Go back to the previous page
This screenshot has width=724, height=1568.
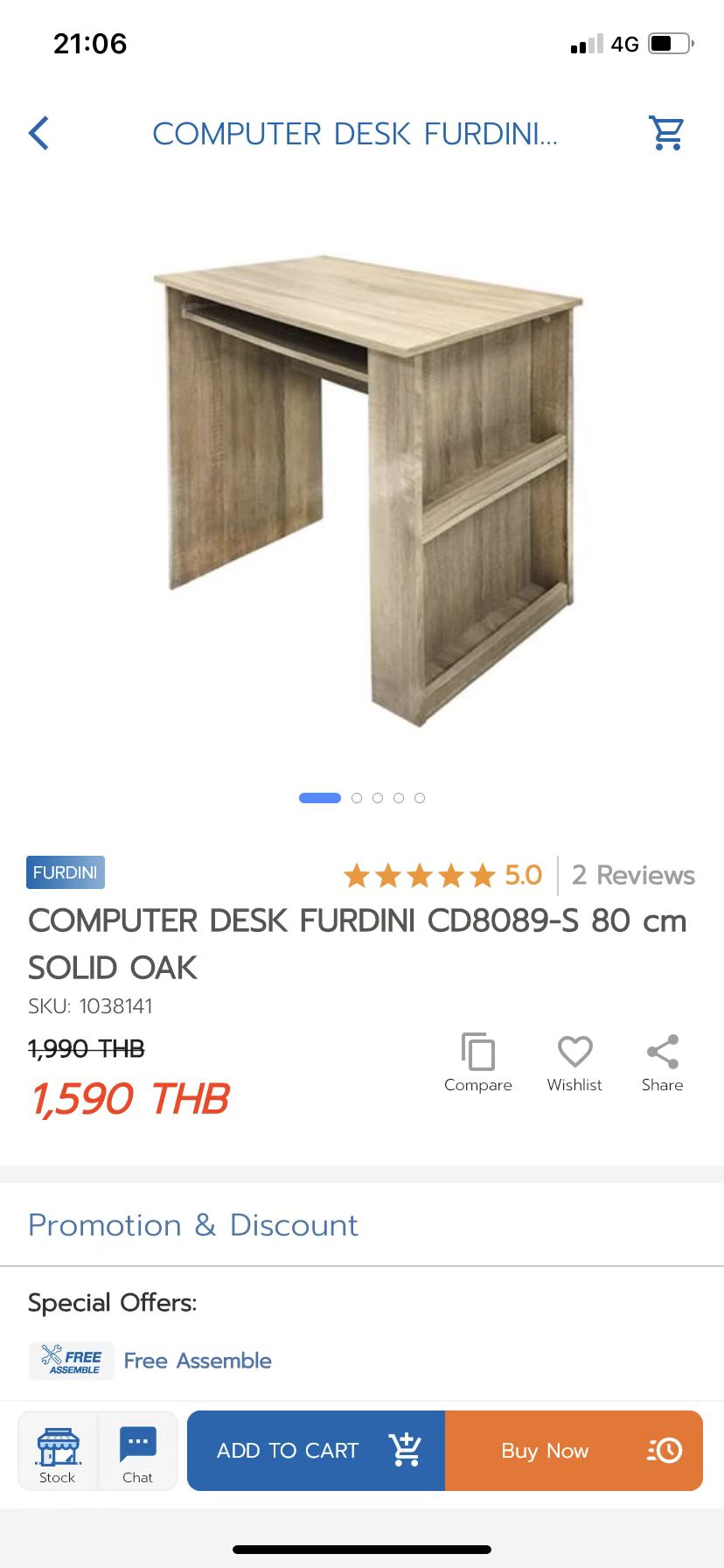39,133
